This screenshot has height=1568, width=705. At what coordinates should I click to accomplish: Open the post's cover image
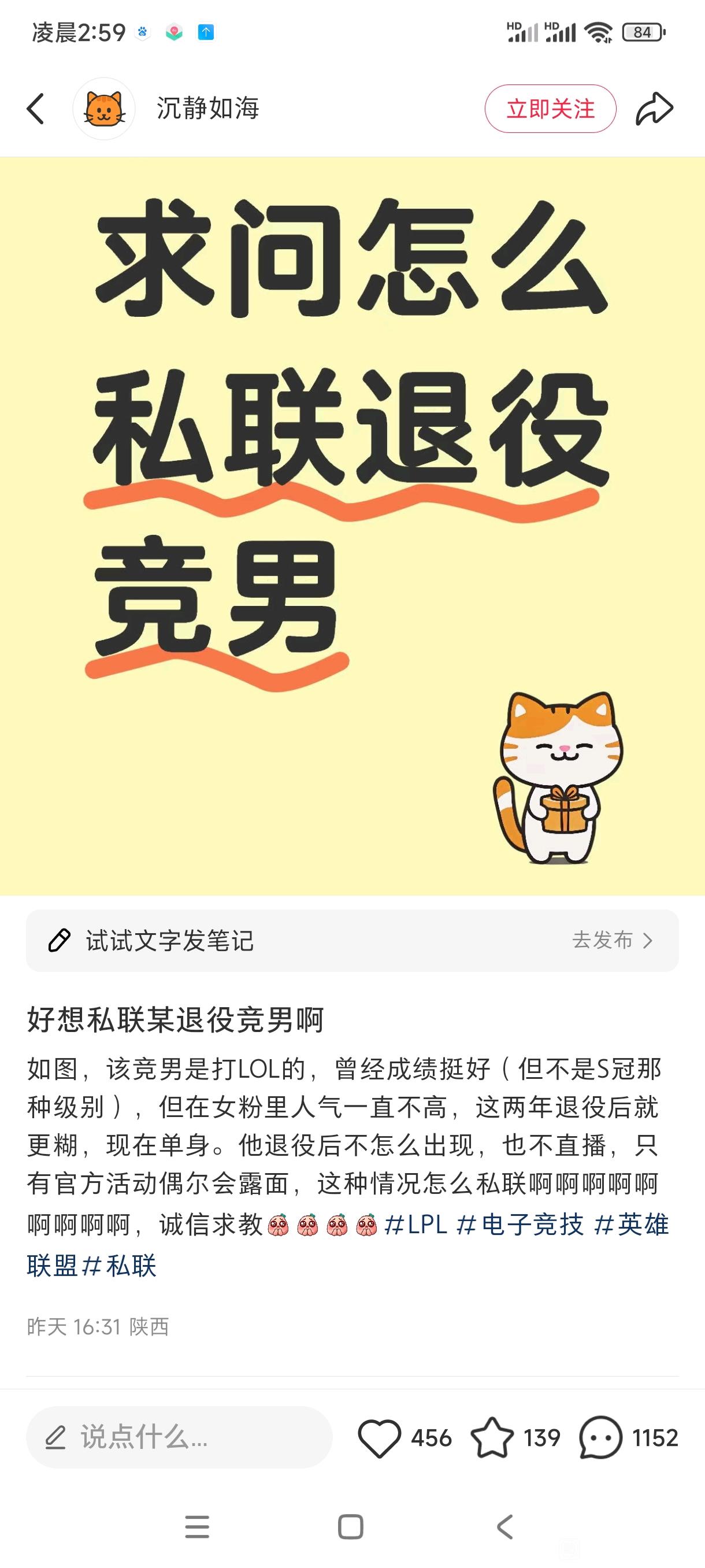pos(352,526)
